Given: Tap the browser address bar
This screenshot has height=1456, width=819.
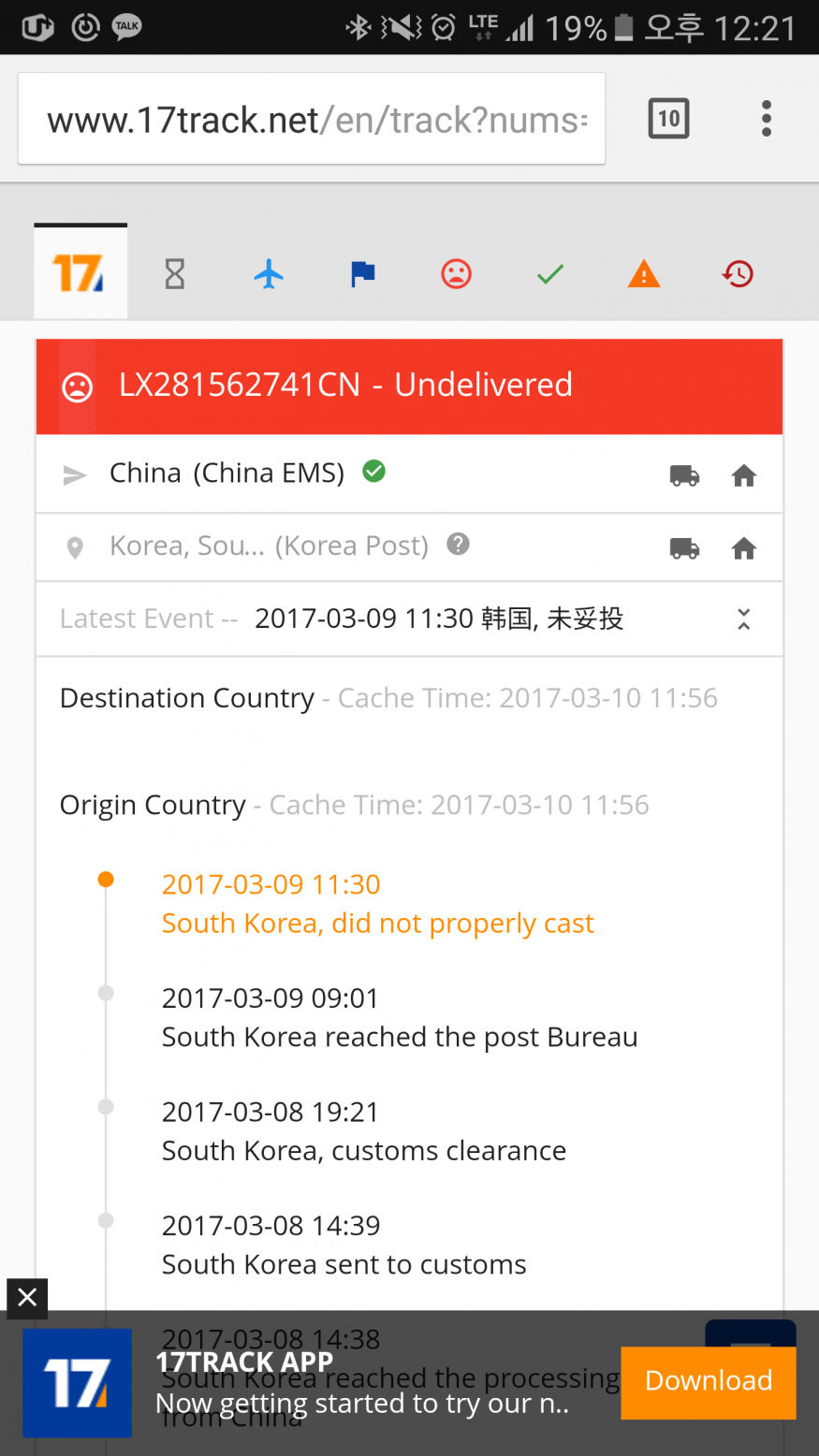Looking at the screenshot, I should tap(312, 119).
